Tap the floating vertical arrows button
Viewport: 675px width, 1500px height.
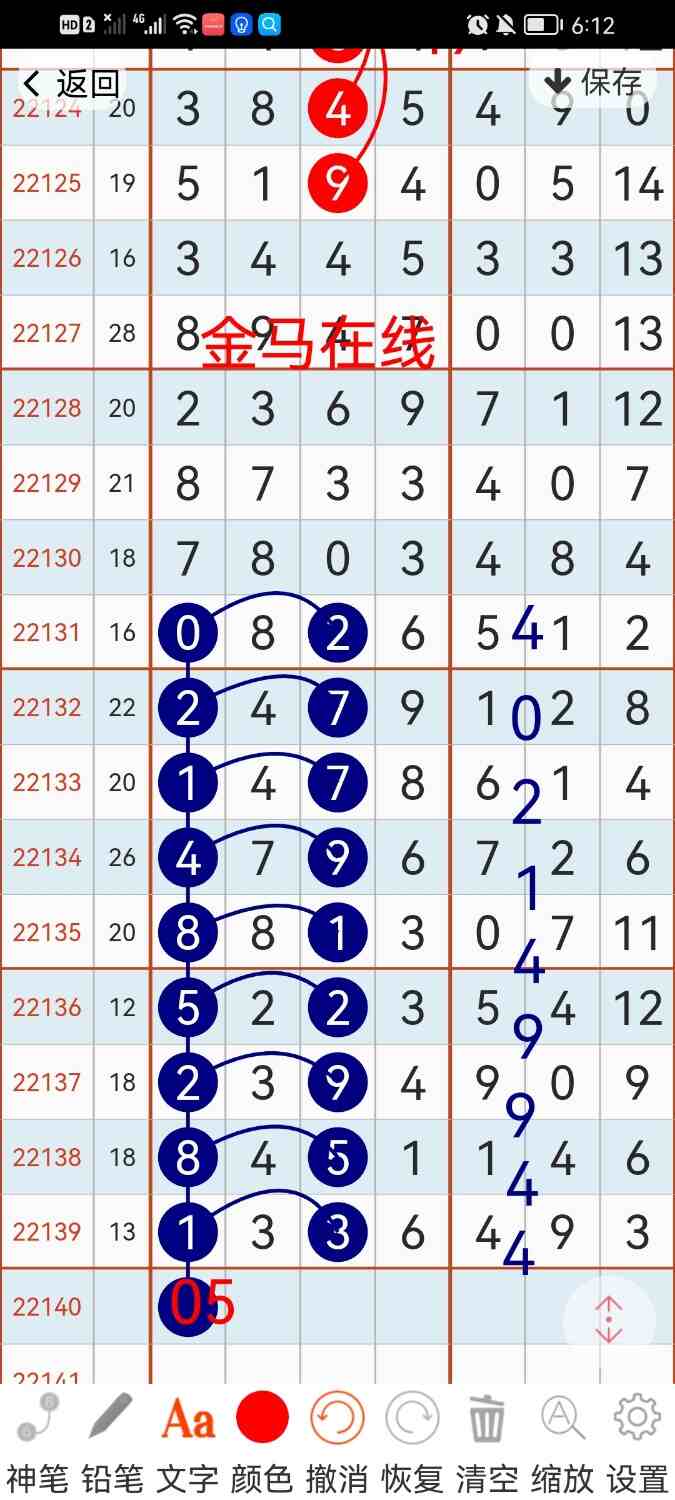609,1320
